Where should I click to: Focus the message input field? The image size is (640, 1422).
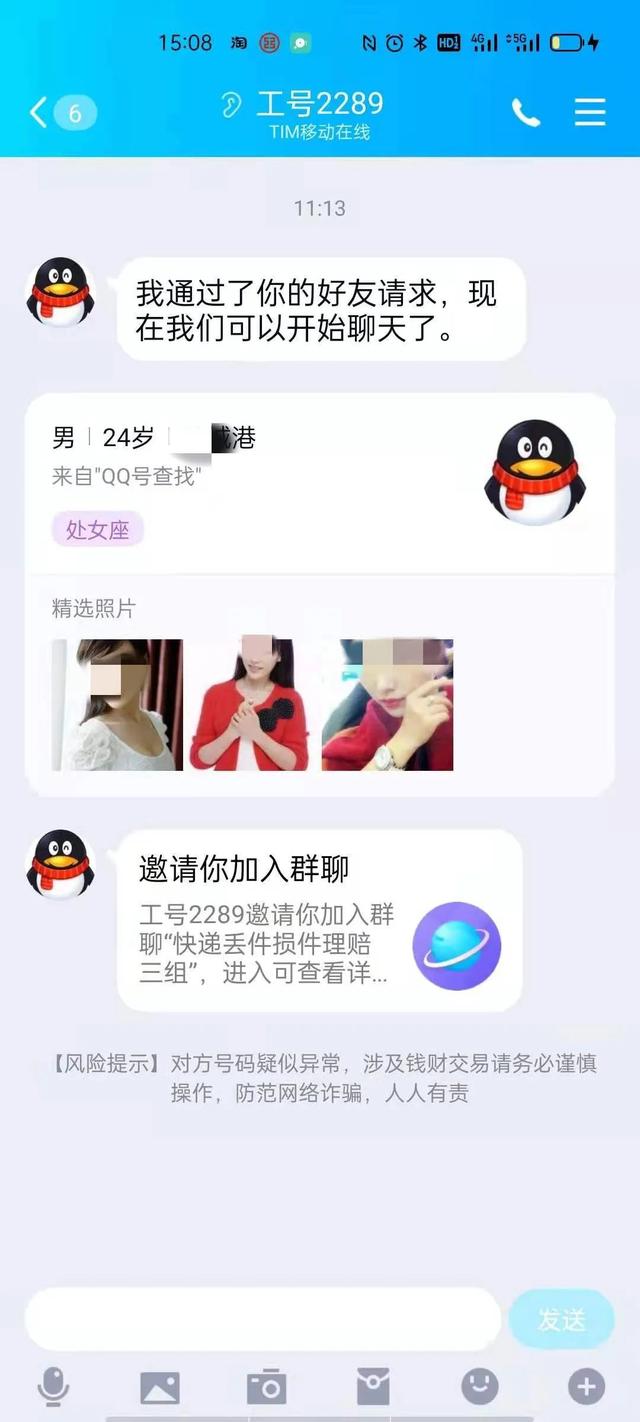(x=262, y=1319)
